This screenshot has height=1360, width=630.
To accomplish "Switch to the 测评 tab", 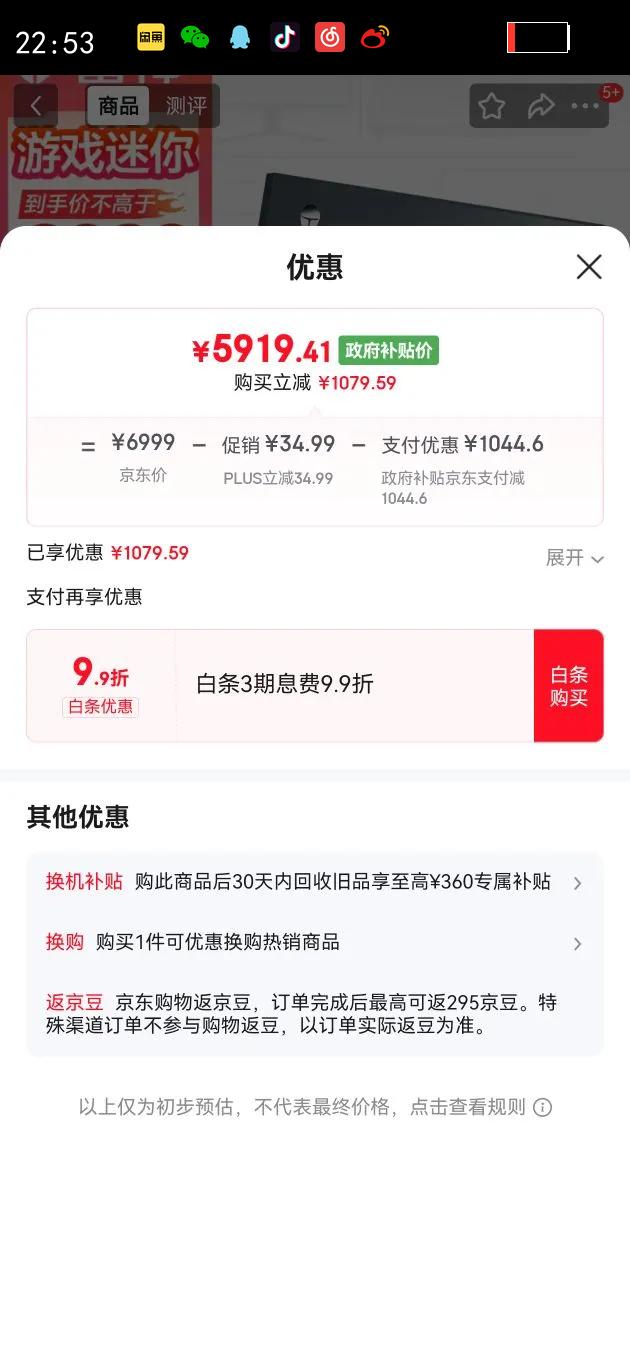I will click(x=186, y=105).
